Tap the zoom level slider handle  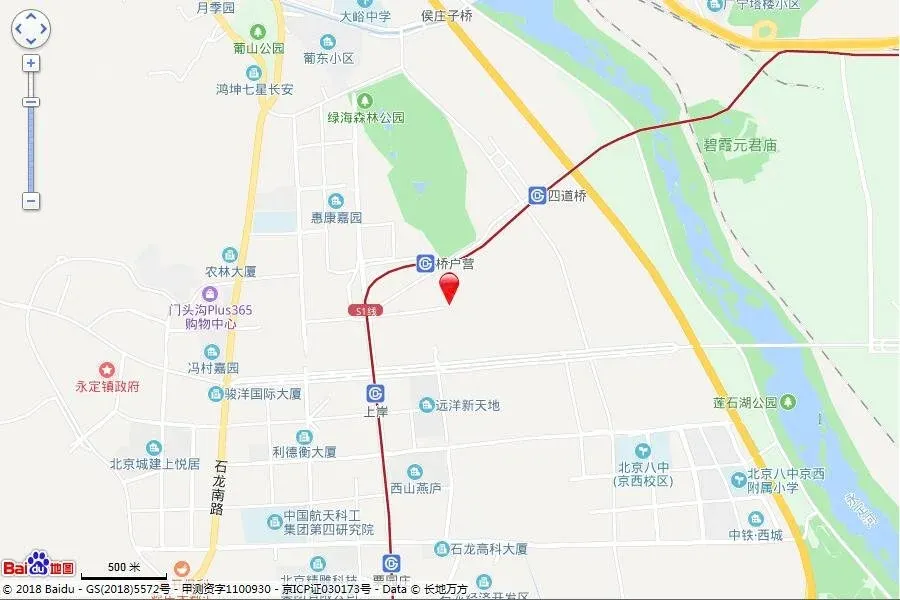coord(31,102)
